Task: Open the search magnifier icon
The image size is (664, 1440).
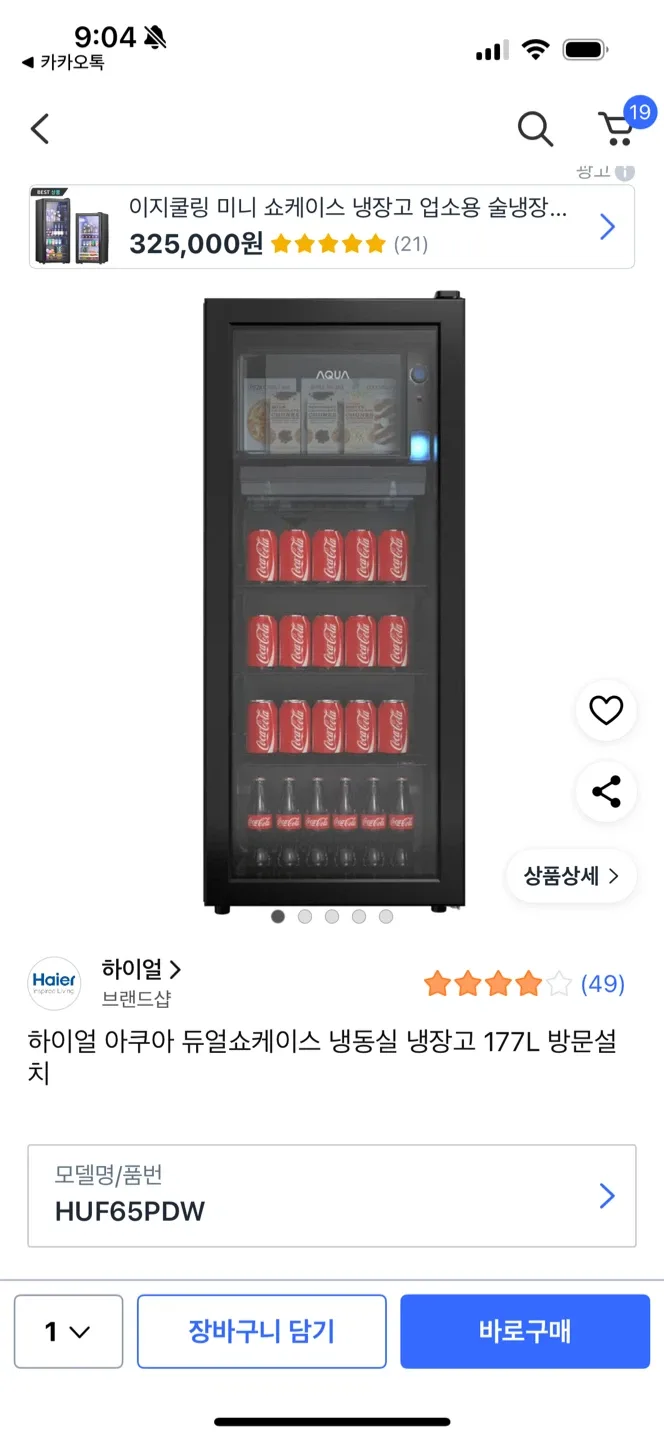Action: [x=535, y=129]
